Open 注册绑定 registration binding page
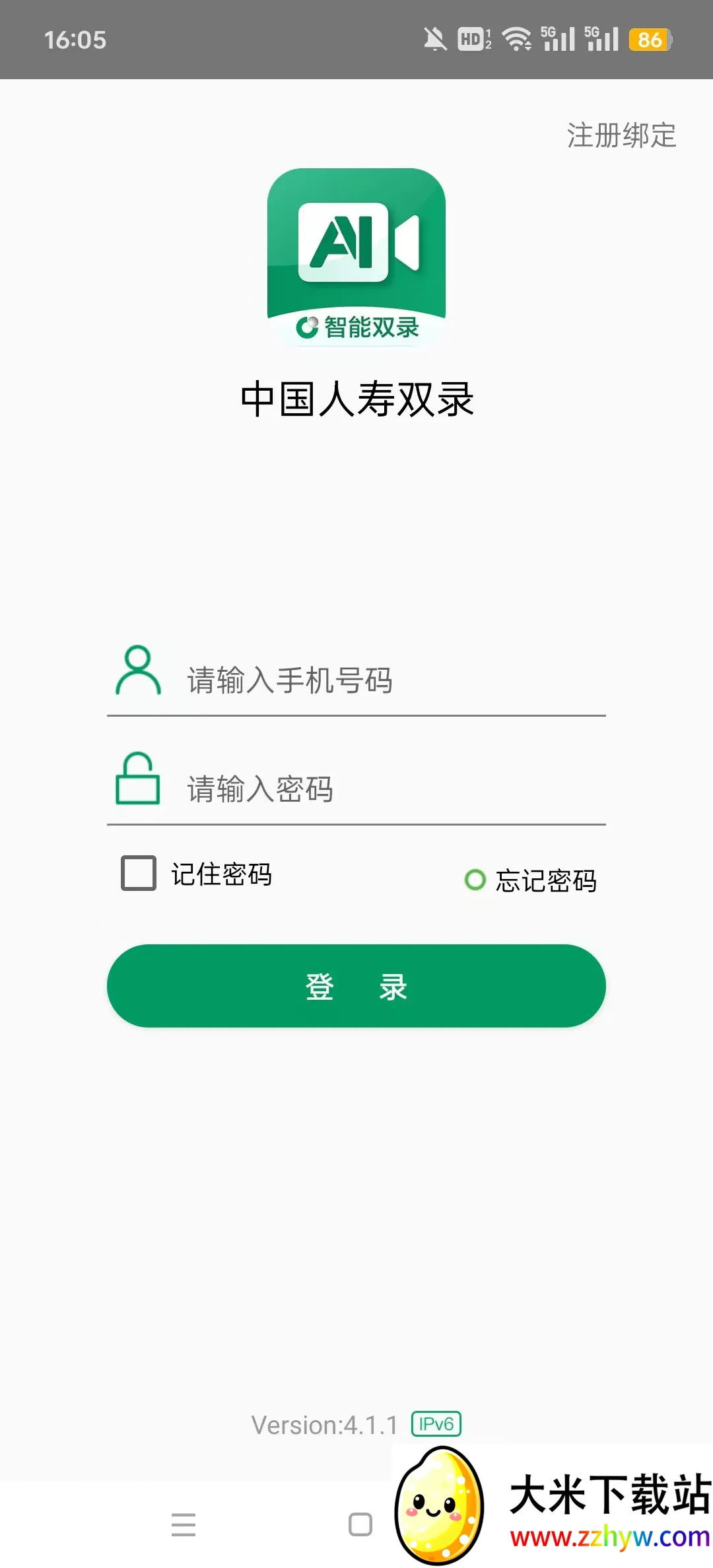Image resolution: width=713 pixels, height=1568 pixels. point(619,137)
